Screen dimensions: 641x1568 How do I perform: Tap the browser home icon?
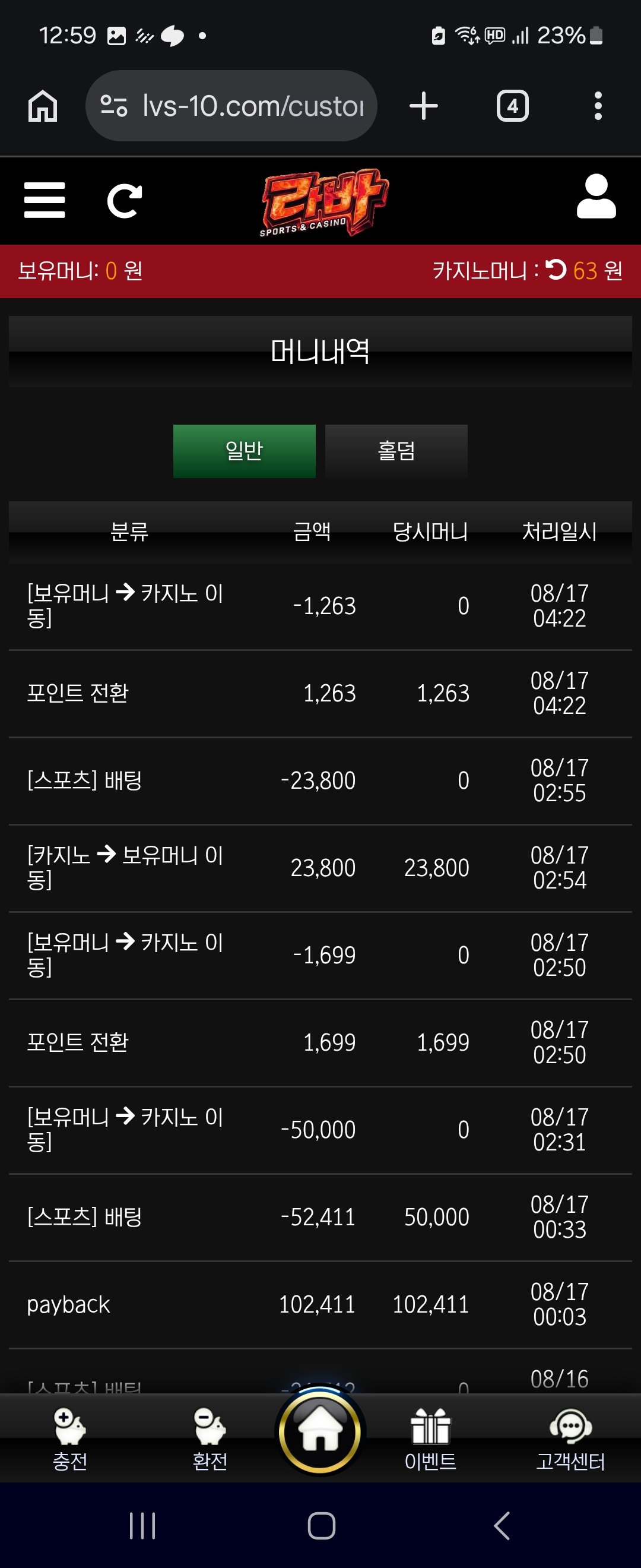coord(43,106)
